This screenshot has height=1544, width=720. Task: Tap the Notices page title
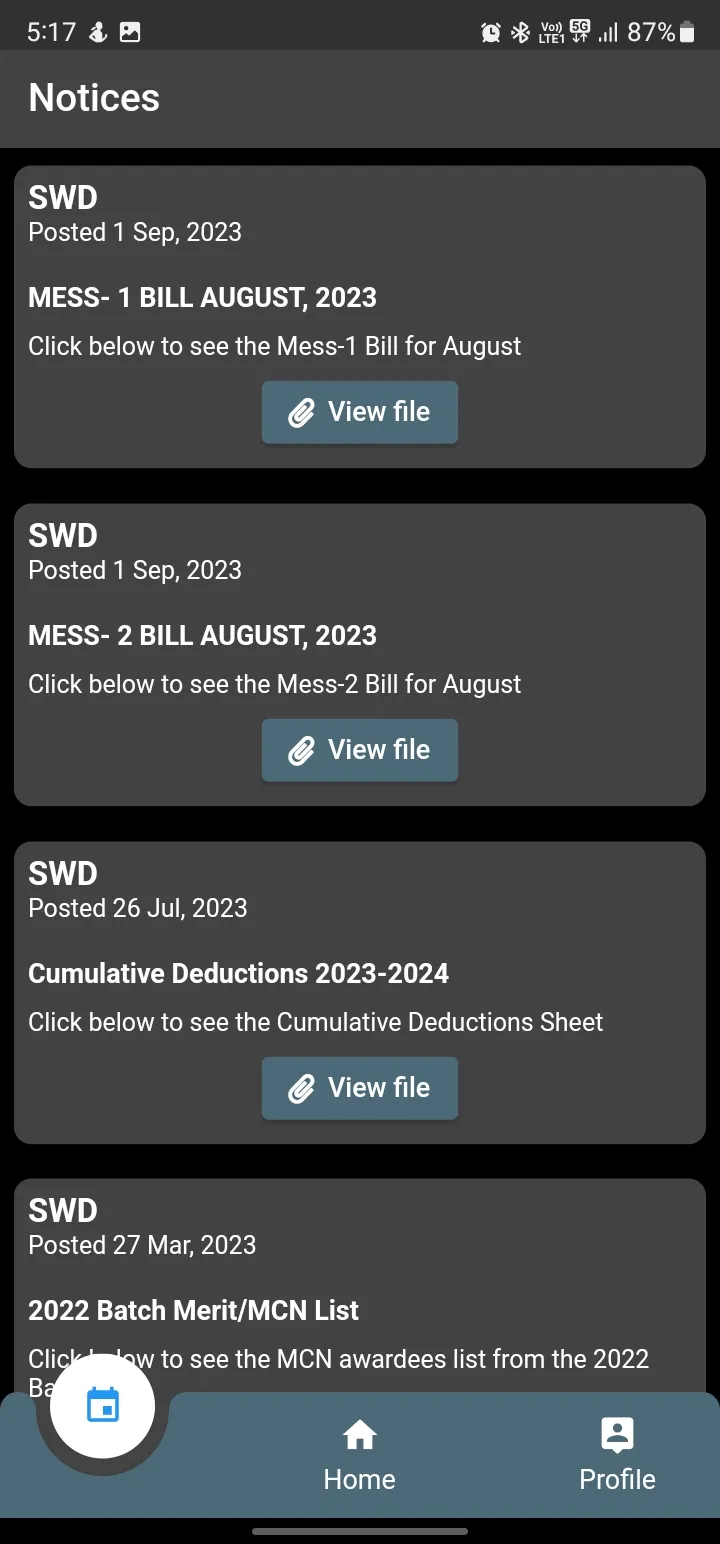(93, 97)
